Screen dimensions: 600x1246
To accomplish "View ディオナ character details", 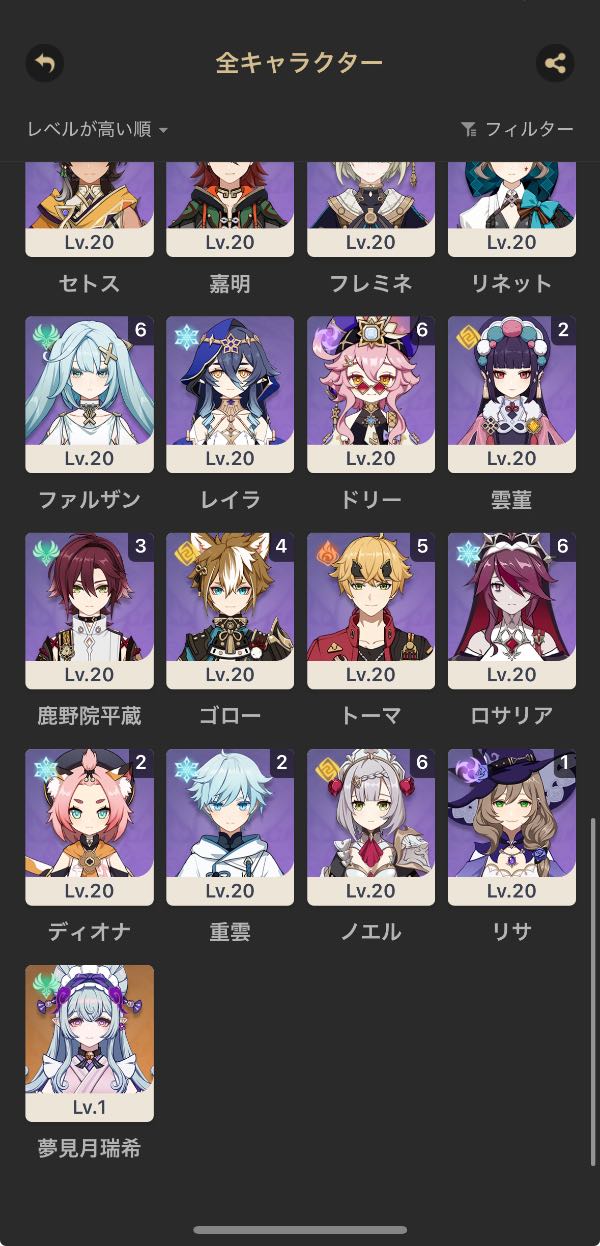I will (89, 826).
